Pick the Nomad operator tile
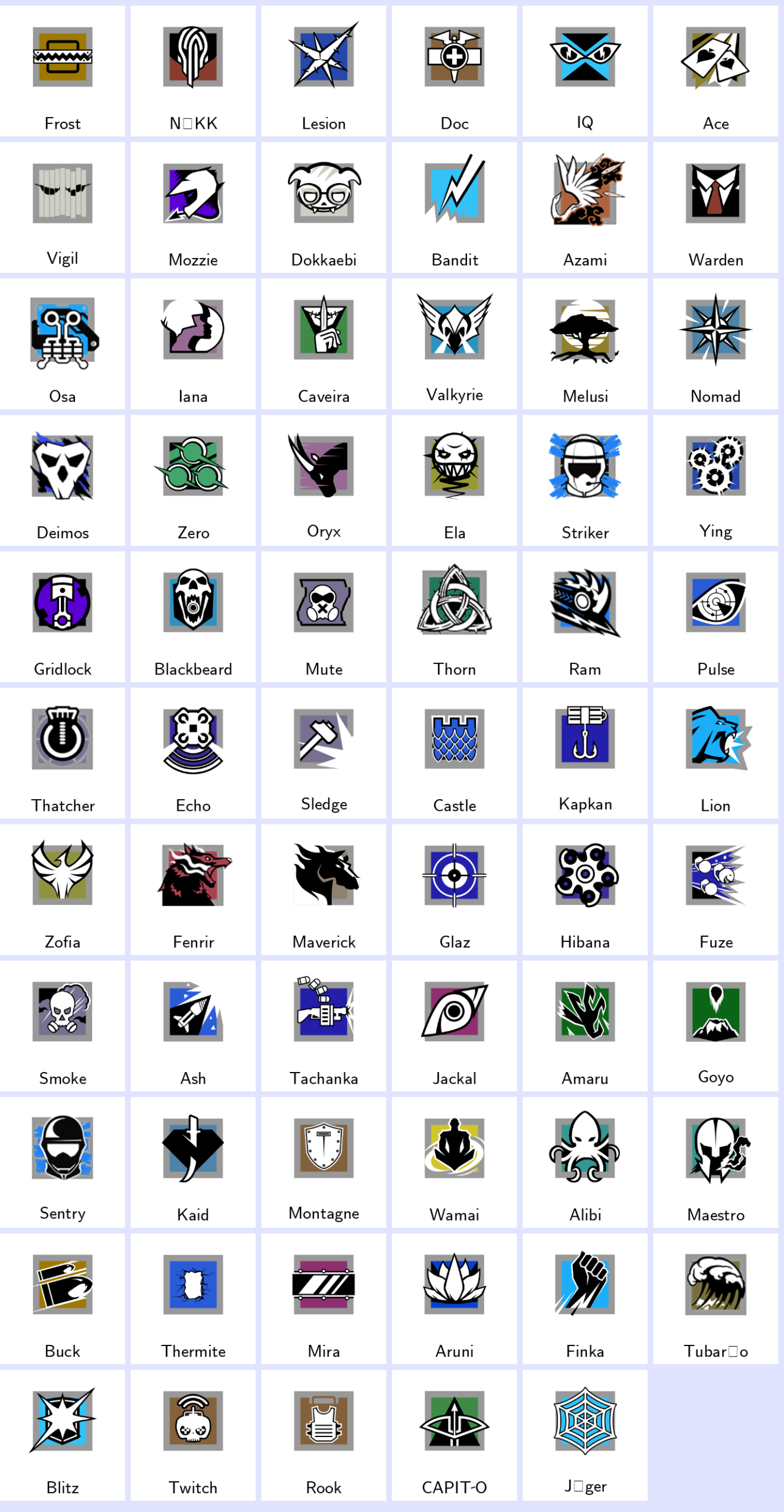Viewport: 784px width, 1512px height. [x=716, y=344]
